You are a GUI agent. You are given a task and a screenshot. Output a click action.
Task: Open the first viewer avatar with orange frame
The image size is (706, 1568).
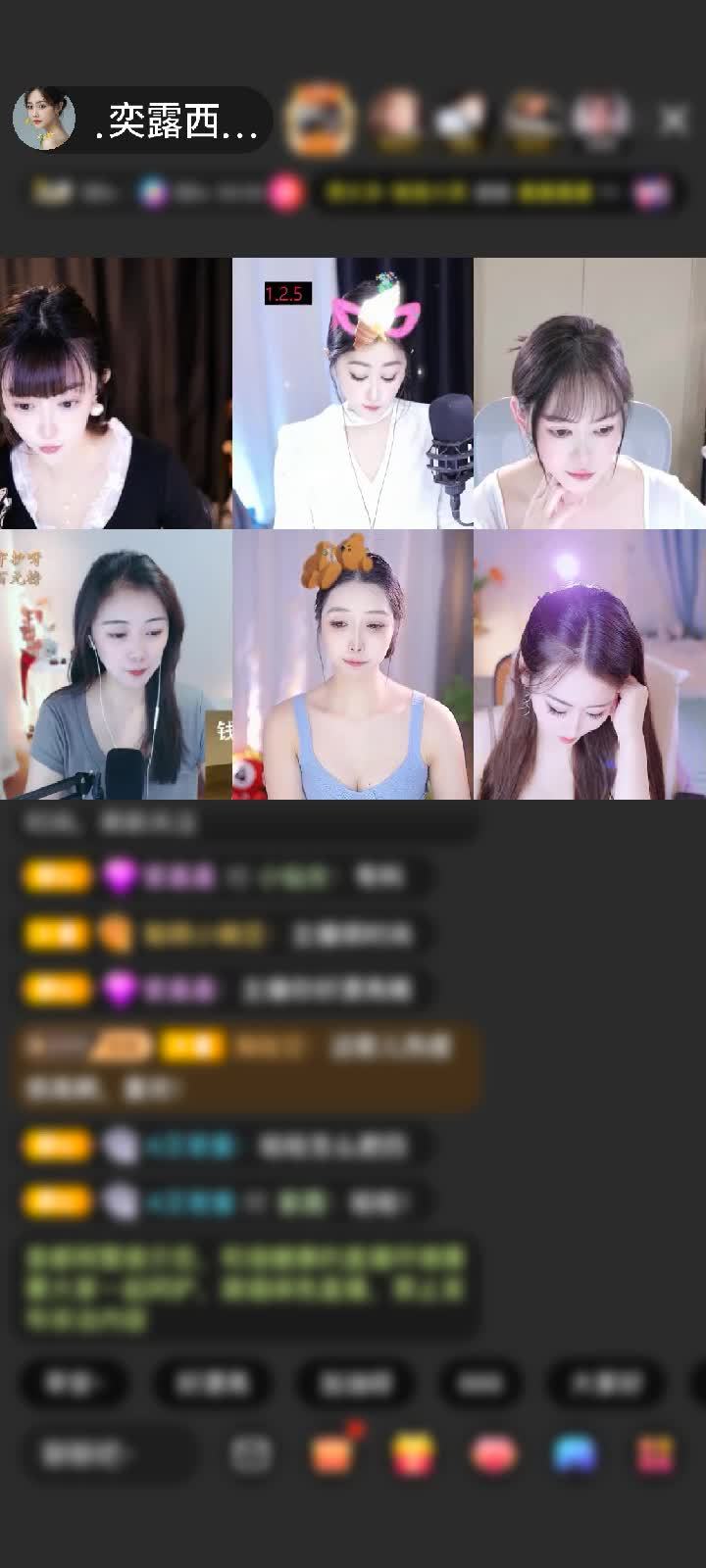click(x=319, y=120)
